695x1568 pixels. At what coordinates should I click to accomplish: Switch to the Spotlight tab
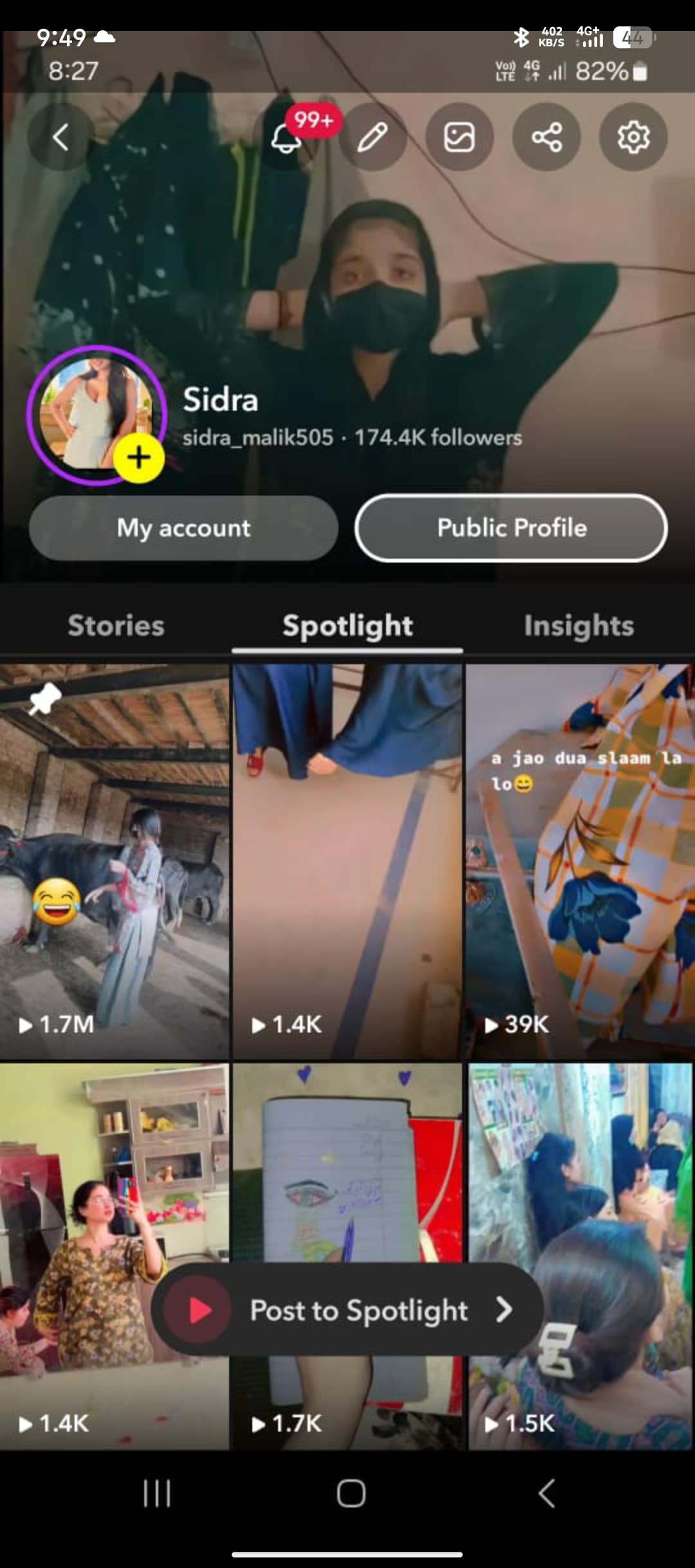(347, 626)
